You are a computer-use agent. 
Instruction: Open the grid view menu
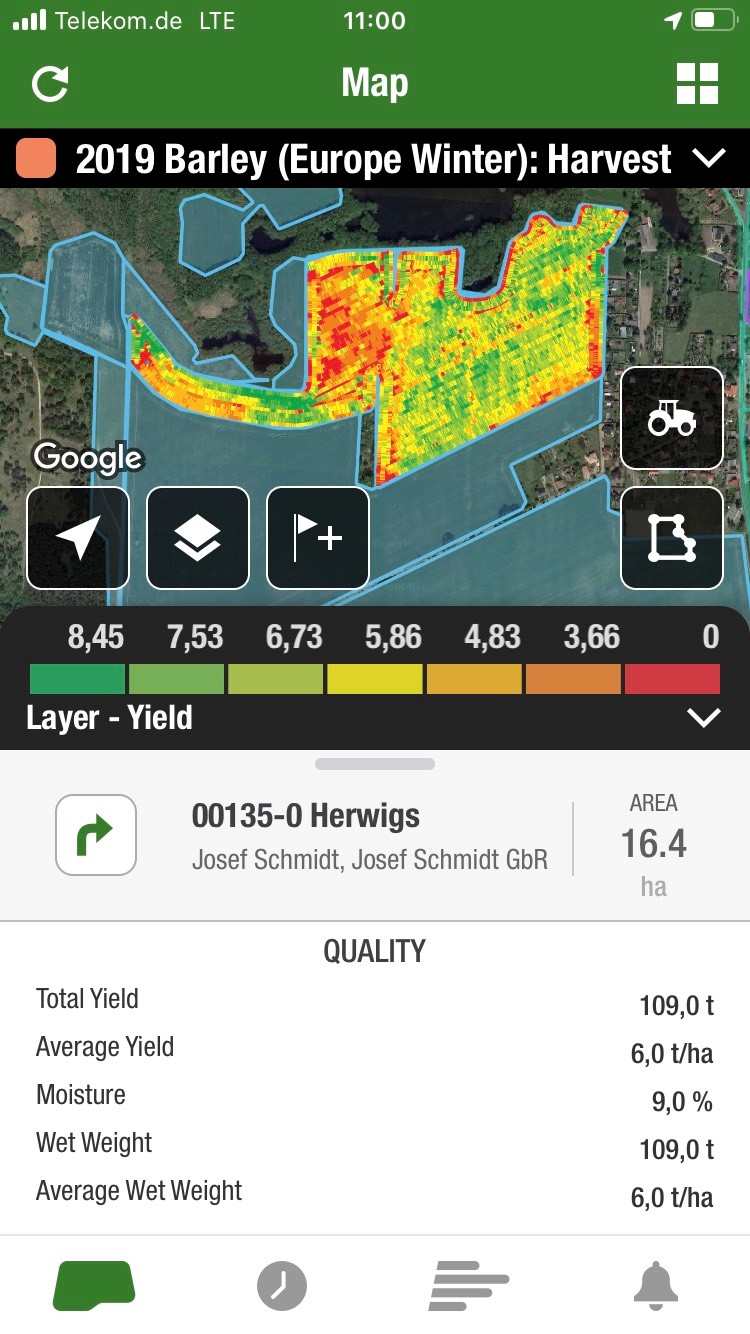pyautogui.click(x=697, y=84)
